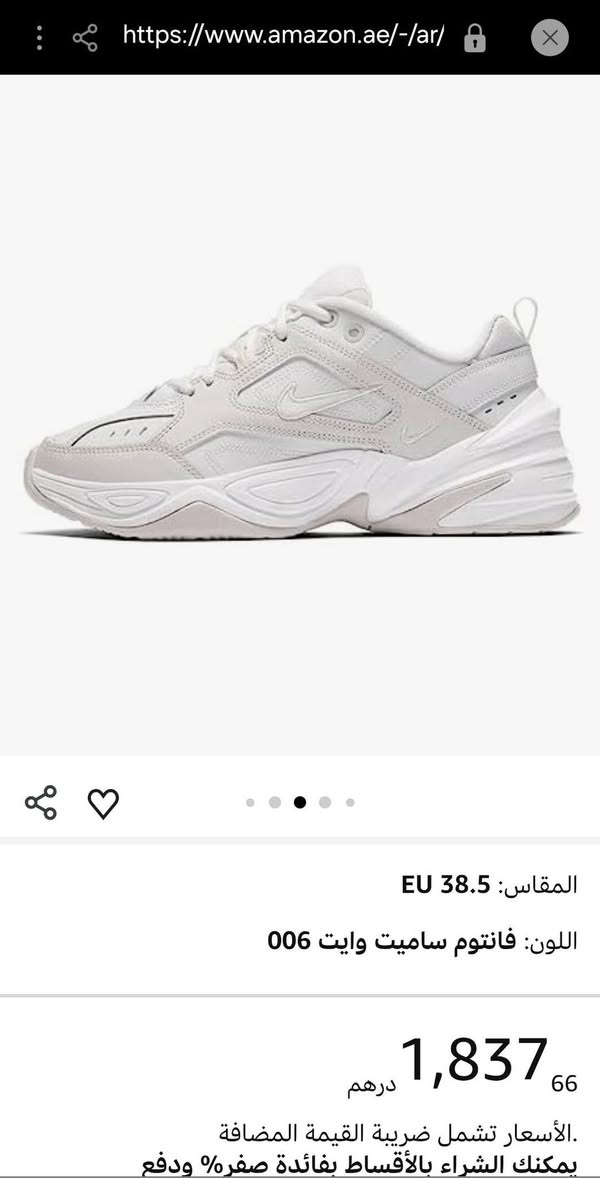
Task: Jump to the first image dot
Action: pyautogui.click(x=250, y=802)
